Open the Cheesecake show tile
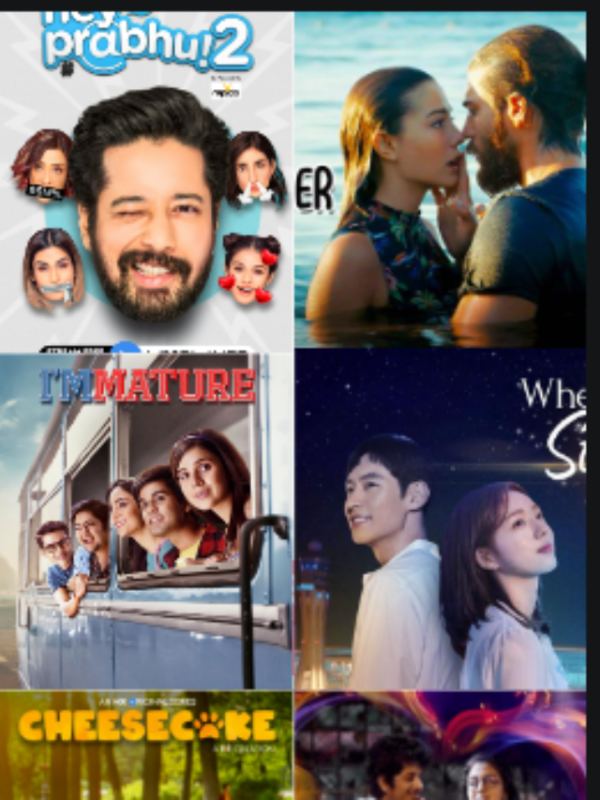This screenshot has width=600, height=800. click(146, 745)
